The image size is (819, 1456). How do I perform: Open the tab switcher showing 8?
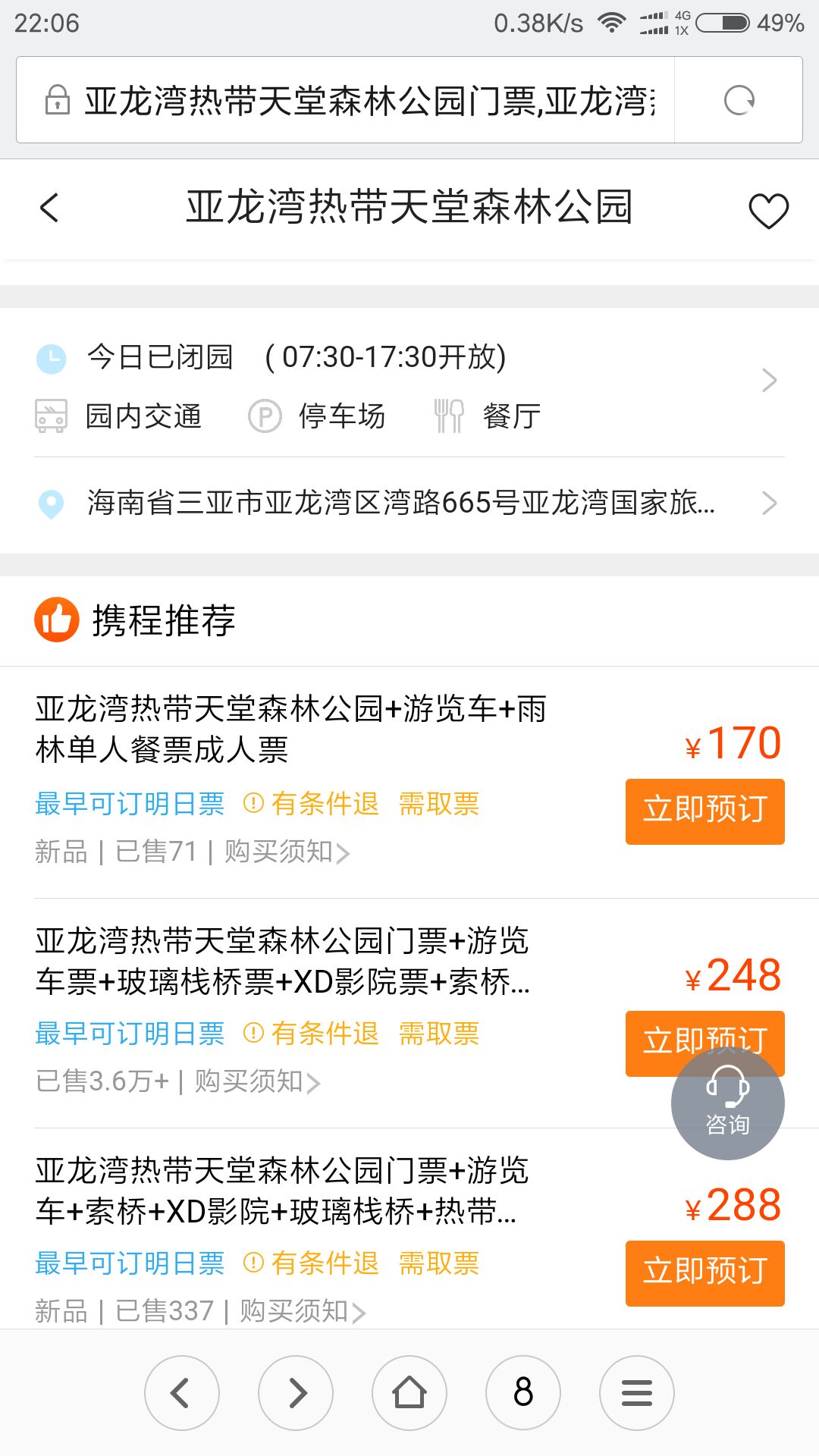tap(523, 1393)
